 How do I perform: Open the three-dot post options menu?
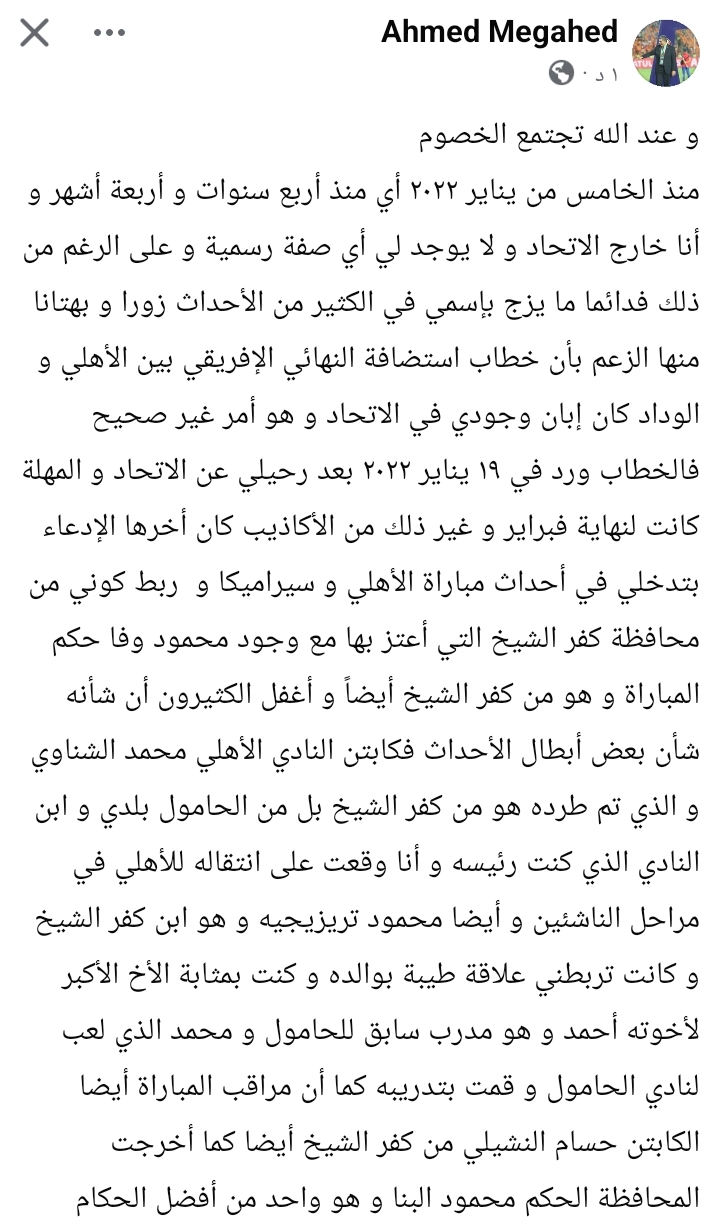(x=108, y=33)
